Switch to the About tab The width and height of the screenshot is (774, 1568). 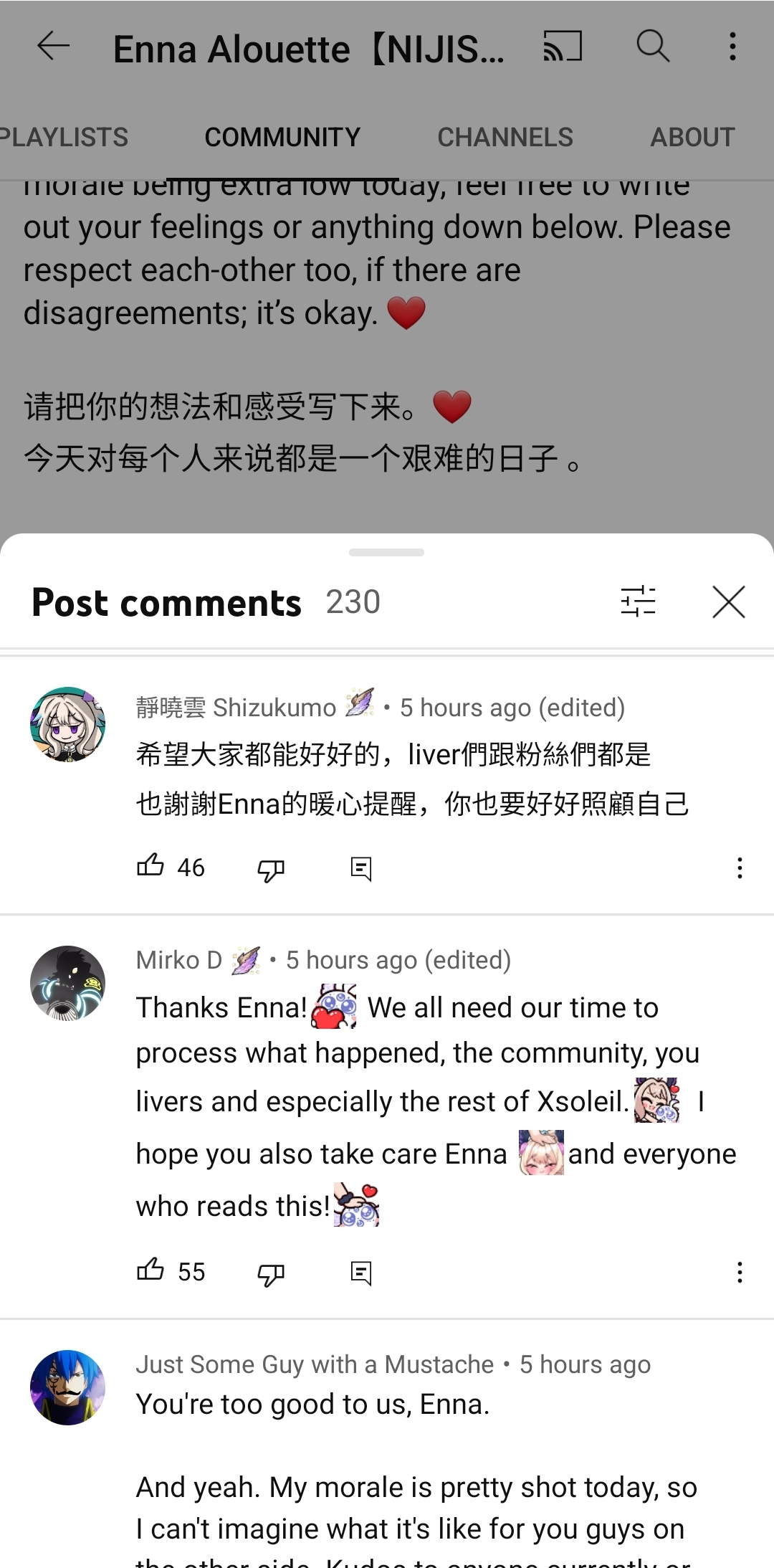click(692, 137)
